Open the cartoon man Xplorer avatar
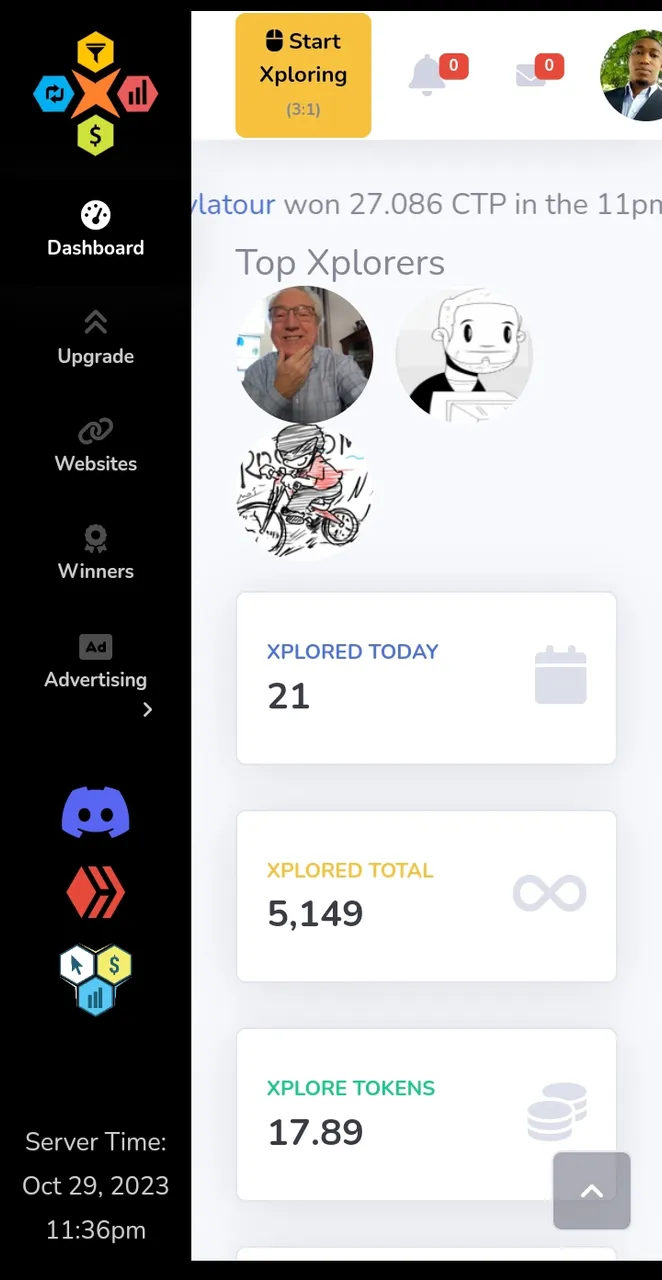Viewport: 662px width, 1280px height. click(x=463, y=354)
